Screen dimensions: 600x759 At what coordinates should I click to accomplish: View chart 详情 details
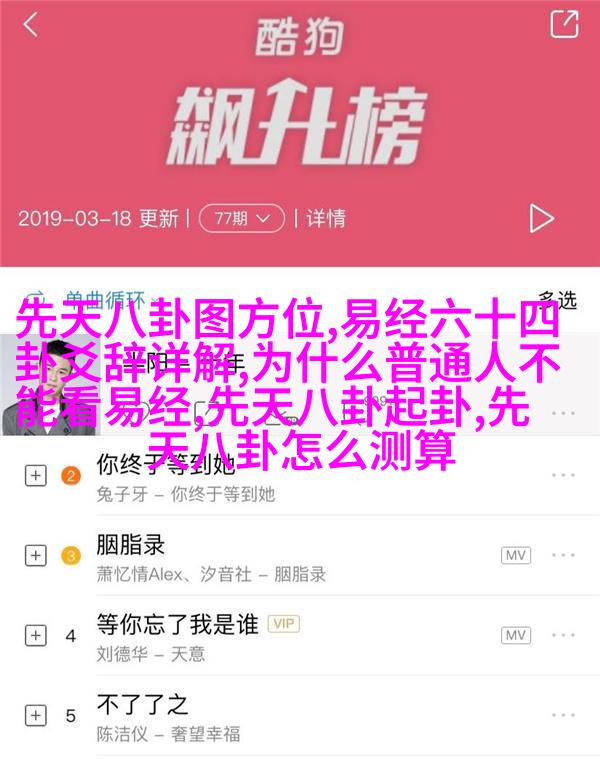tap(325, 217)
